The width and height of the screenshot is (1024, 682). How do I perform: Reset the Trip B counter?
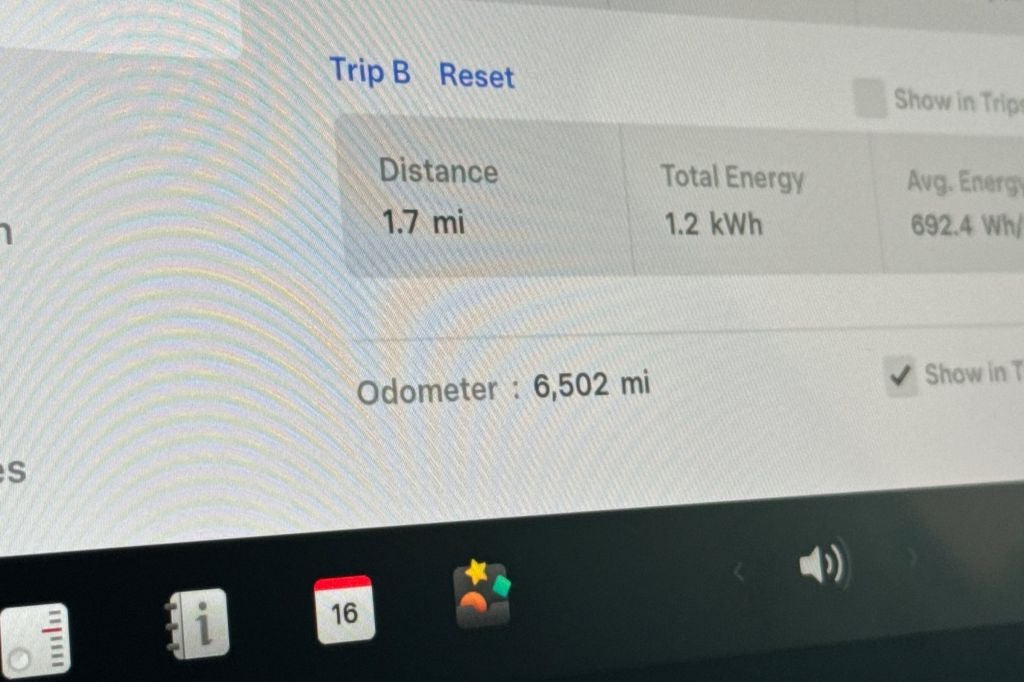(x=477, y=76)
